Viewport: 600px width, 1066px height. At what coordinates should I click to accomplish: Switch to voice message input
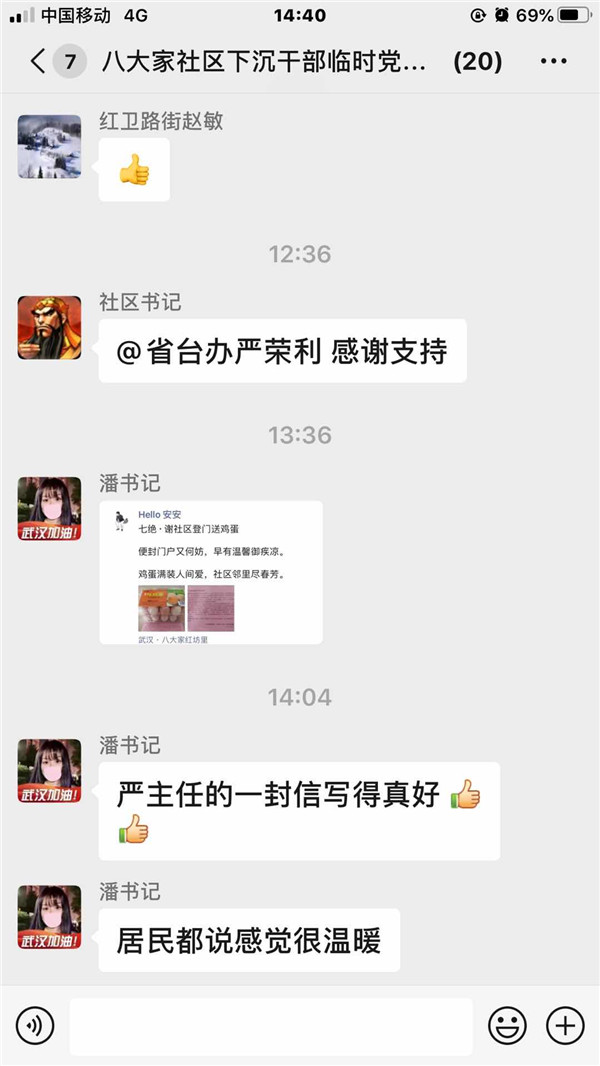[x=35, y=1026]
